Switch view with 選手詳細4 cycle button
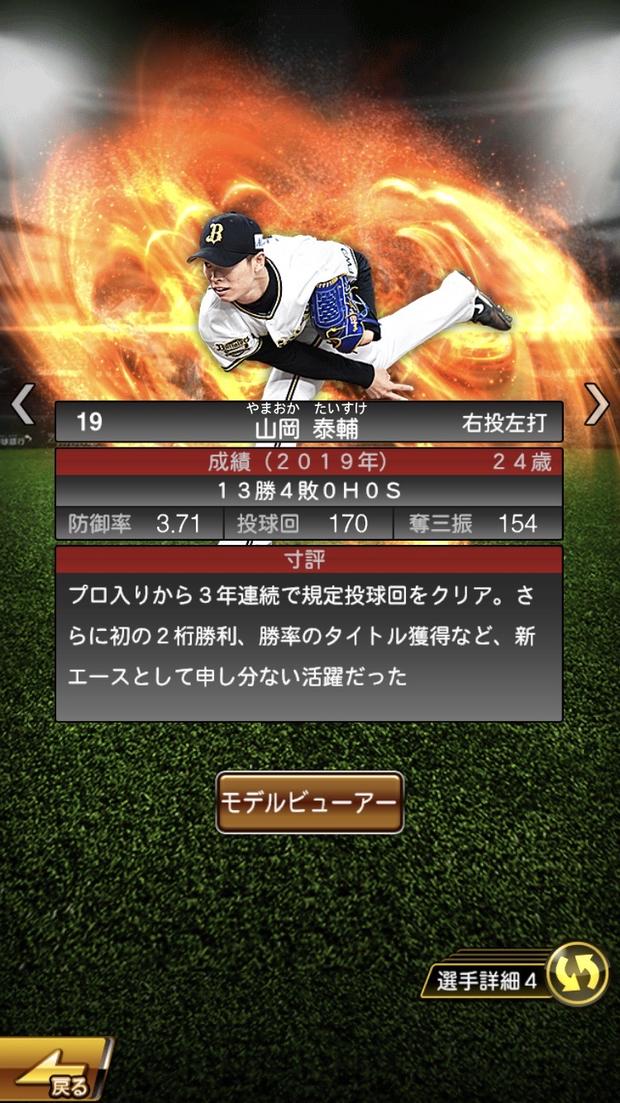Image resolution: width=620 pixels, height=1103 pixels. click(578, 973)
